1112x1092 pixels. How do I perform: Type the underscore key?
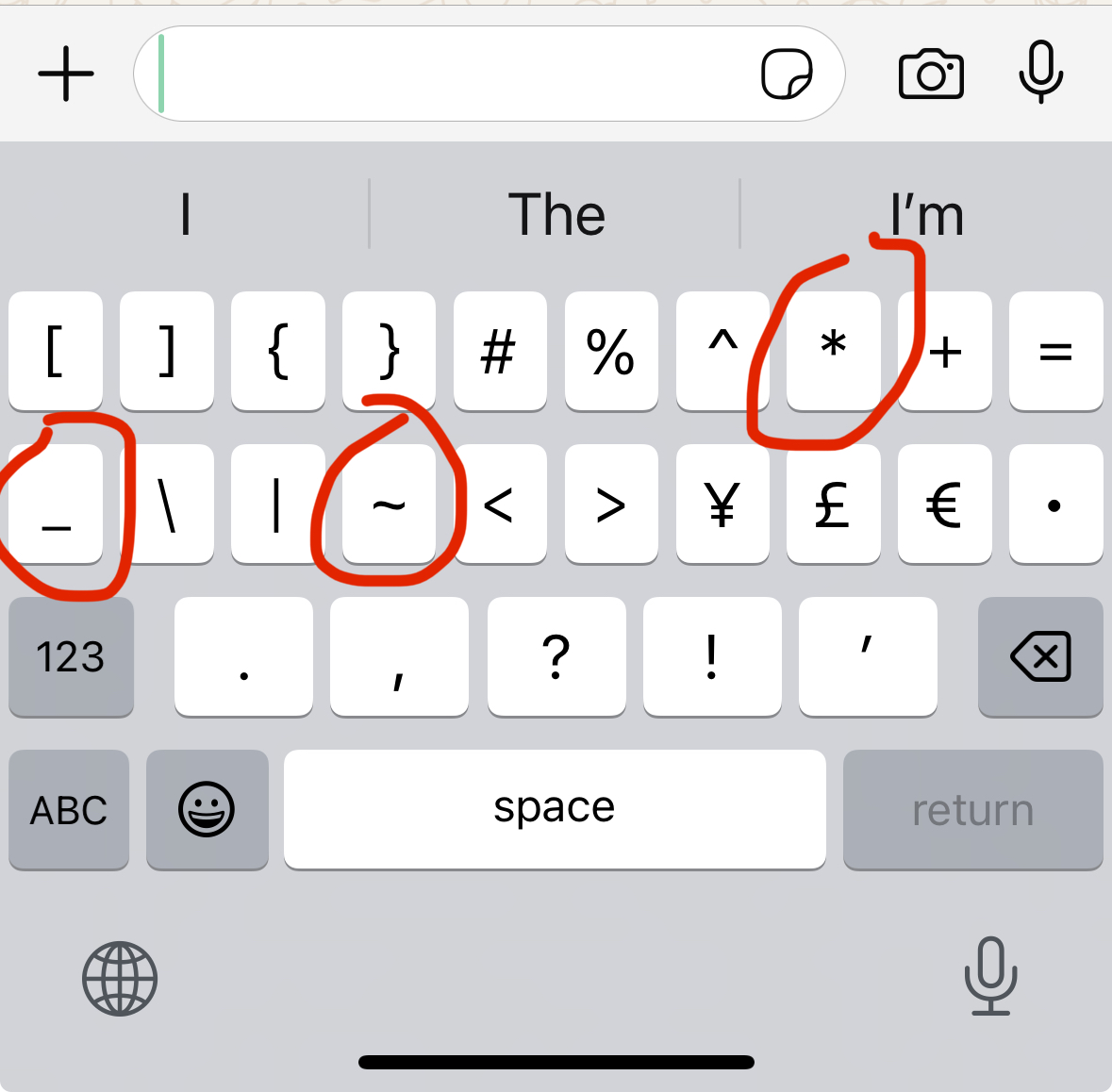pos(56,504)
